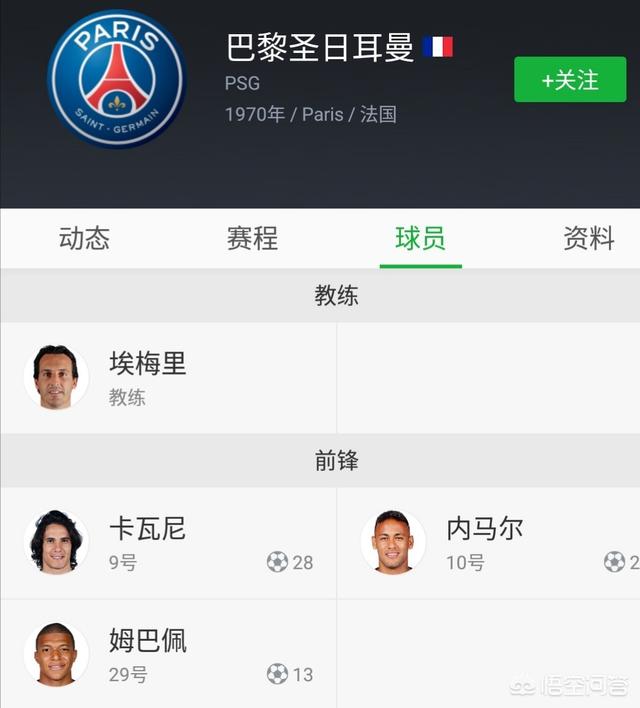This screenshot has width=640, height=708.
Task: Open coach 埃梅里's profile
Action: pos(168,378)
